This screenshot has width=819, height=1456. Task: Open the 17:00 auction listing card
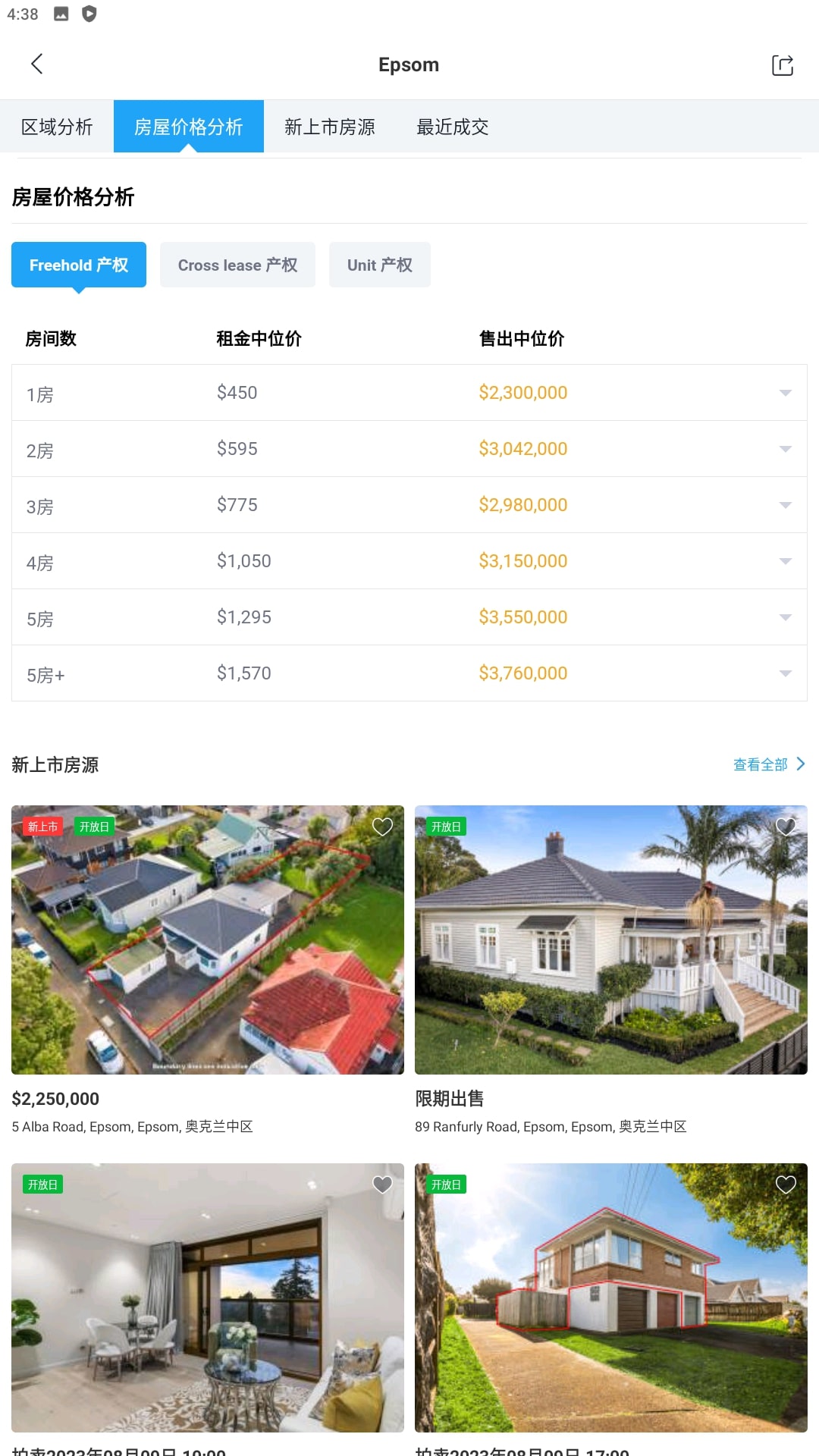point(610,1298)
